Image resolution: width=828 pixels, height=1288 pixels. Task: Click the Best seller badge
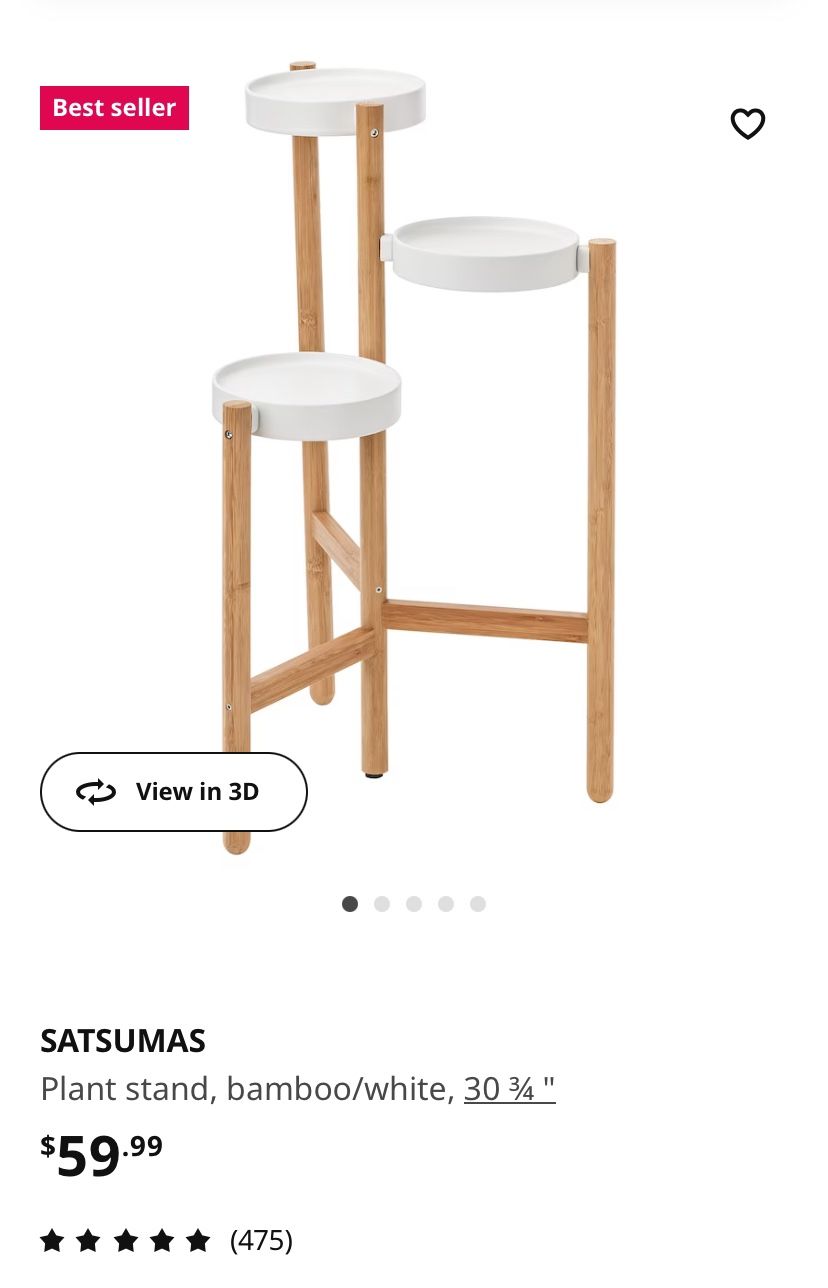pyautogui.click(x=114, y=107)
